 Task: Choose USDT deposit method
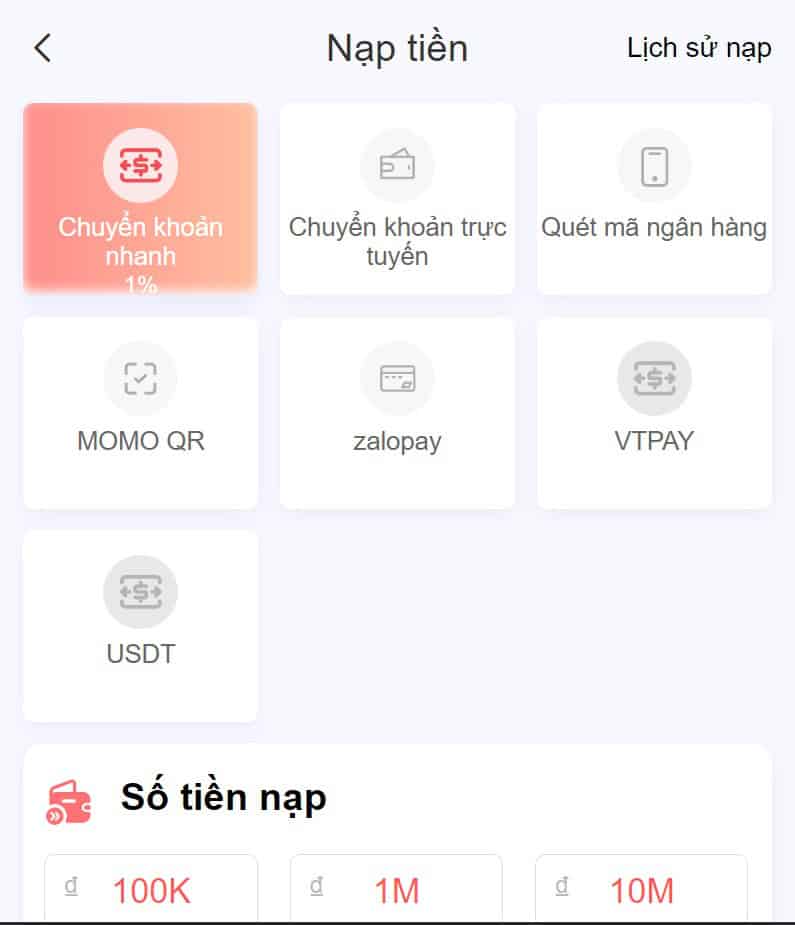tap(140, 625)
